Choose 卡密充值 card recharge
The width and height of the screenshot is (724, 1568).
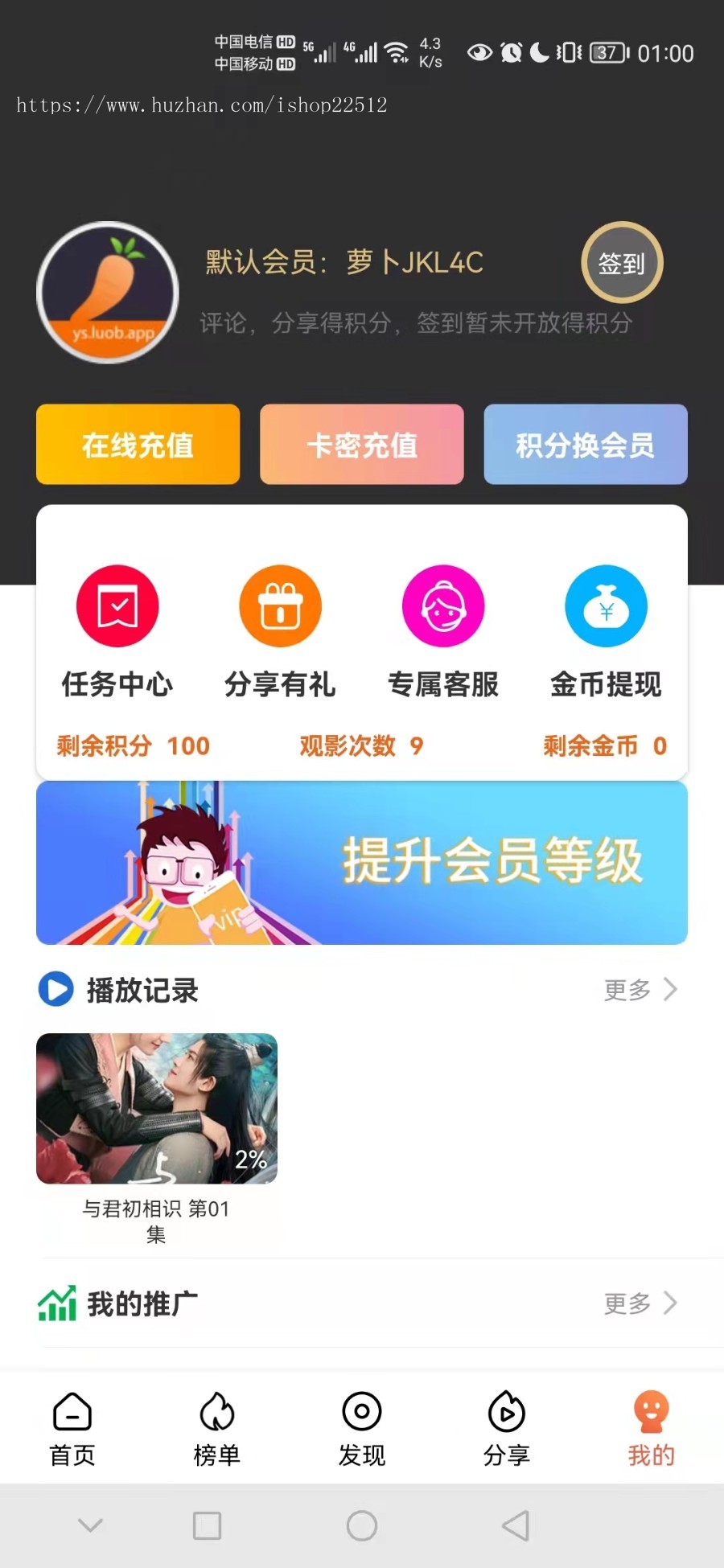[362, 445]
